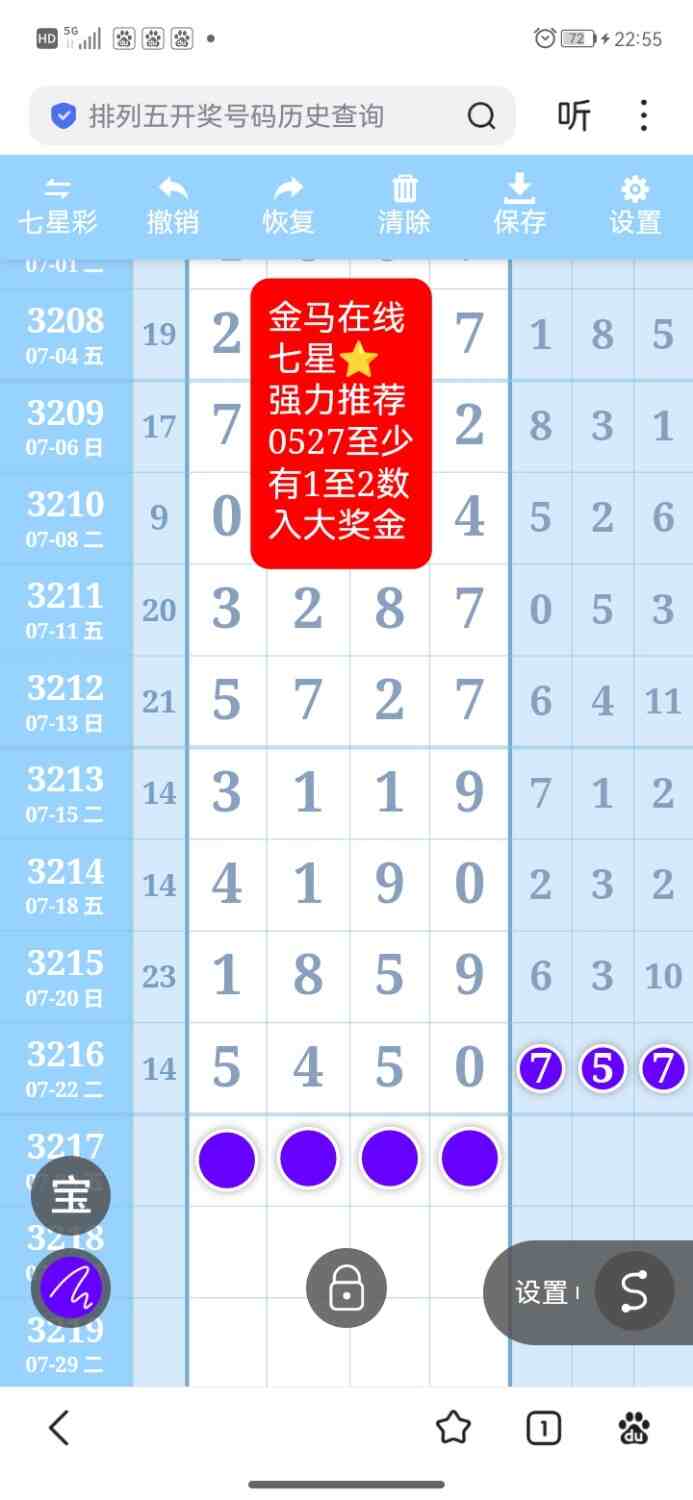The width and height of the screenshot is (693, 1500).
Task: Go back with the browser arrow
Action: click(x=59, y=1428)
